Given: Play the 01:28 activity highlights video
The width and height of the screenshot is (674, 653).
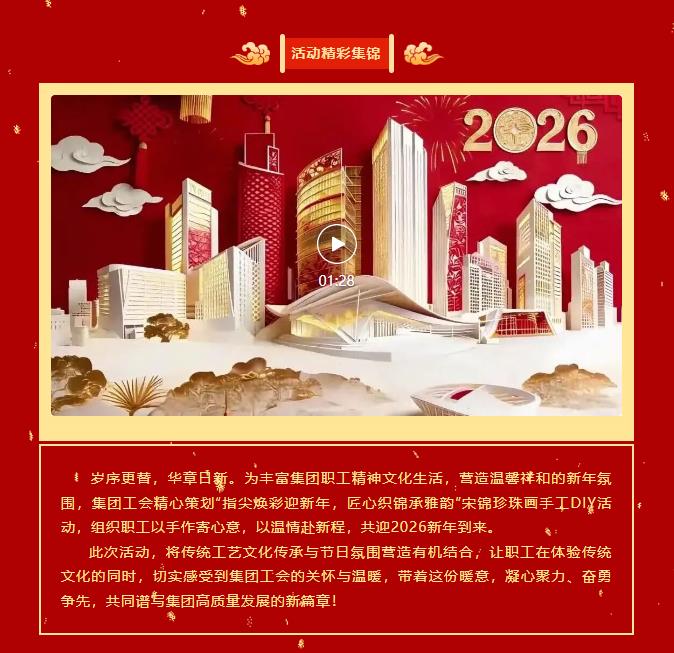Looking at the screenshot, I should click(x=337, y=245).
